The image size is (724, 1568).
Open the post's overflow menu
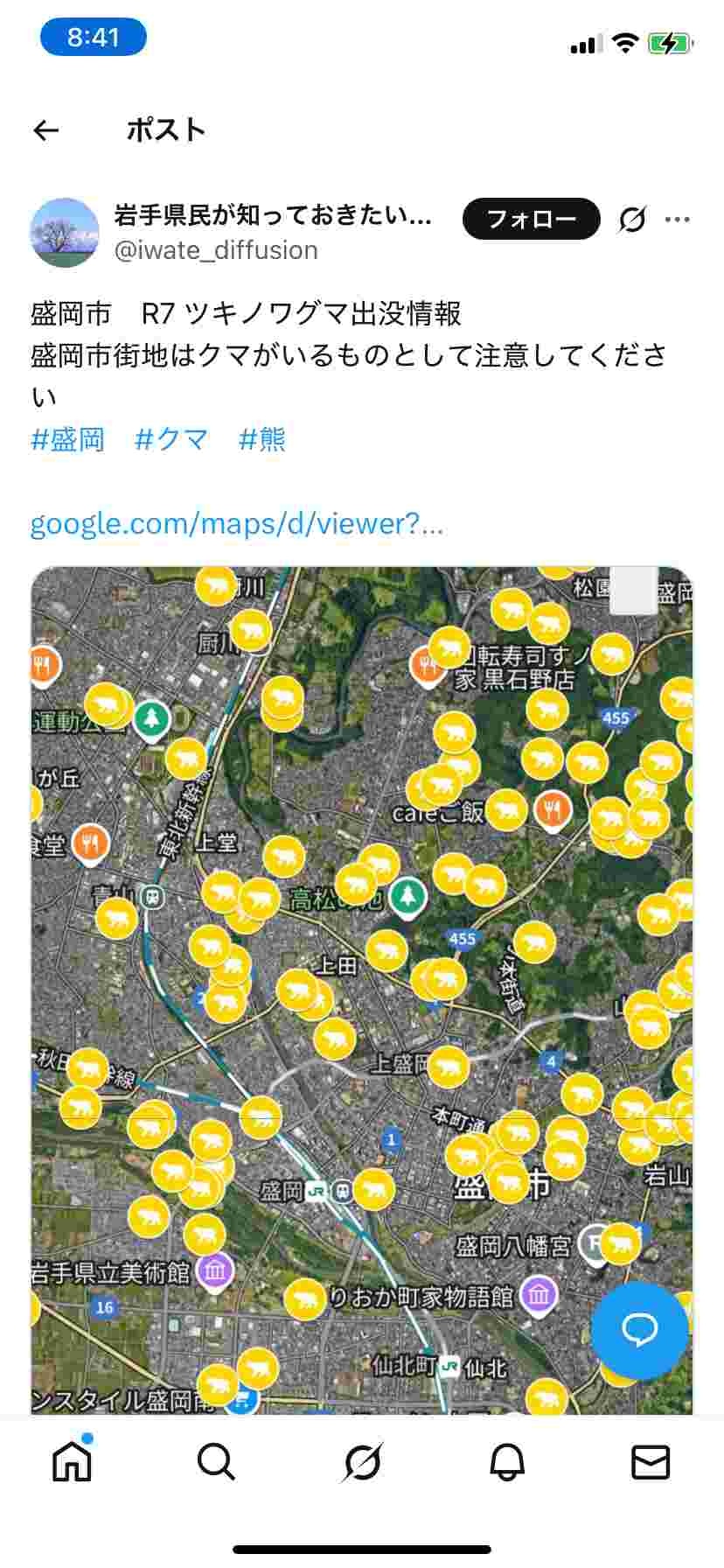(x=678, y=219)
